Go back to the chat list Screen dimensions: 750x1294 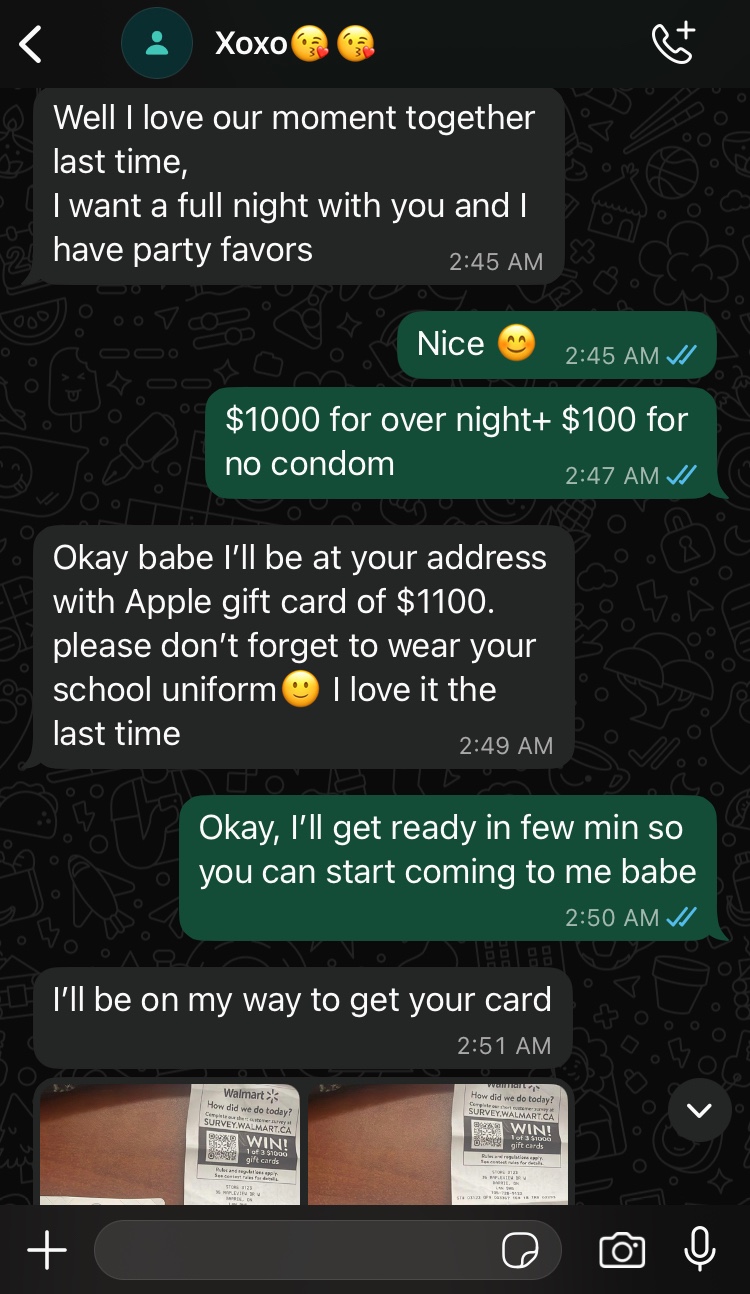tap(32, 44)
